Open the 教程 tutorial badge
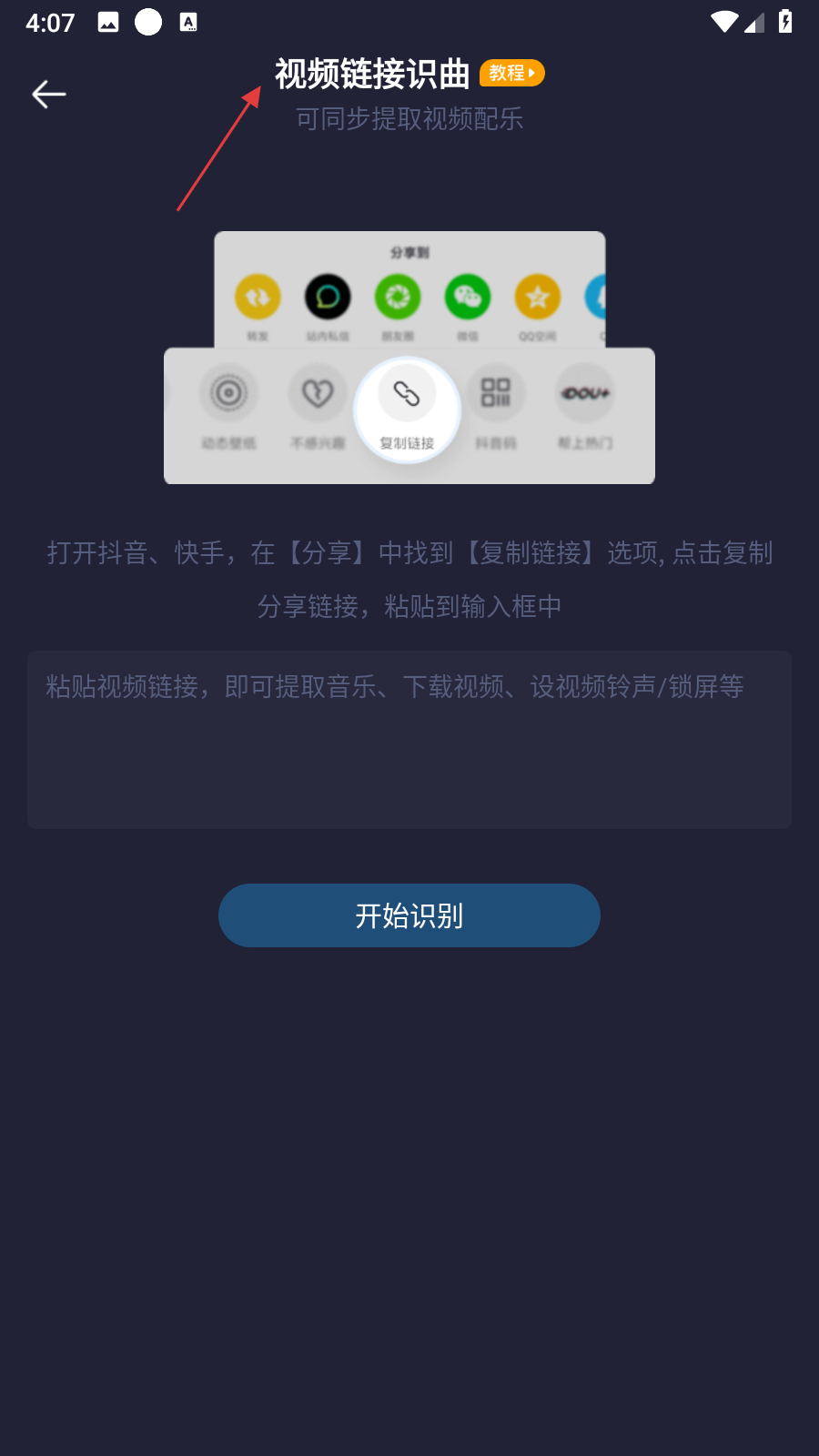The width and height of the screenshot is (819, 1456). [x=511, y=73]
